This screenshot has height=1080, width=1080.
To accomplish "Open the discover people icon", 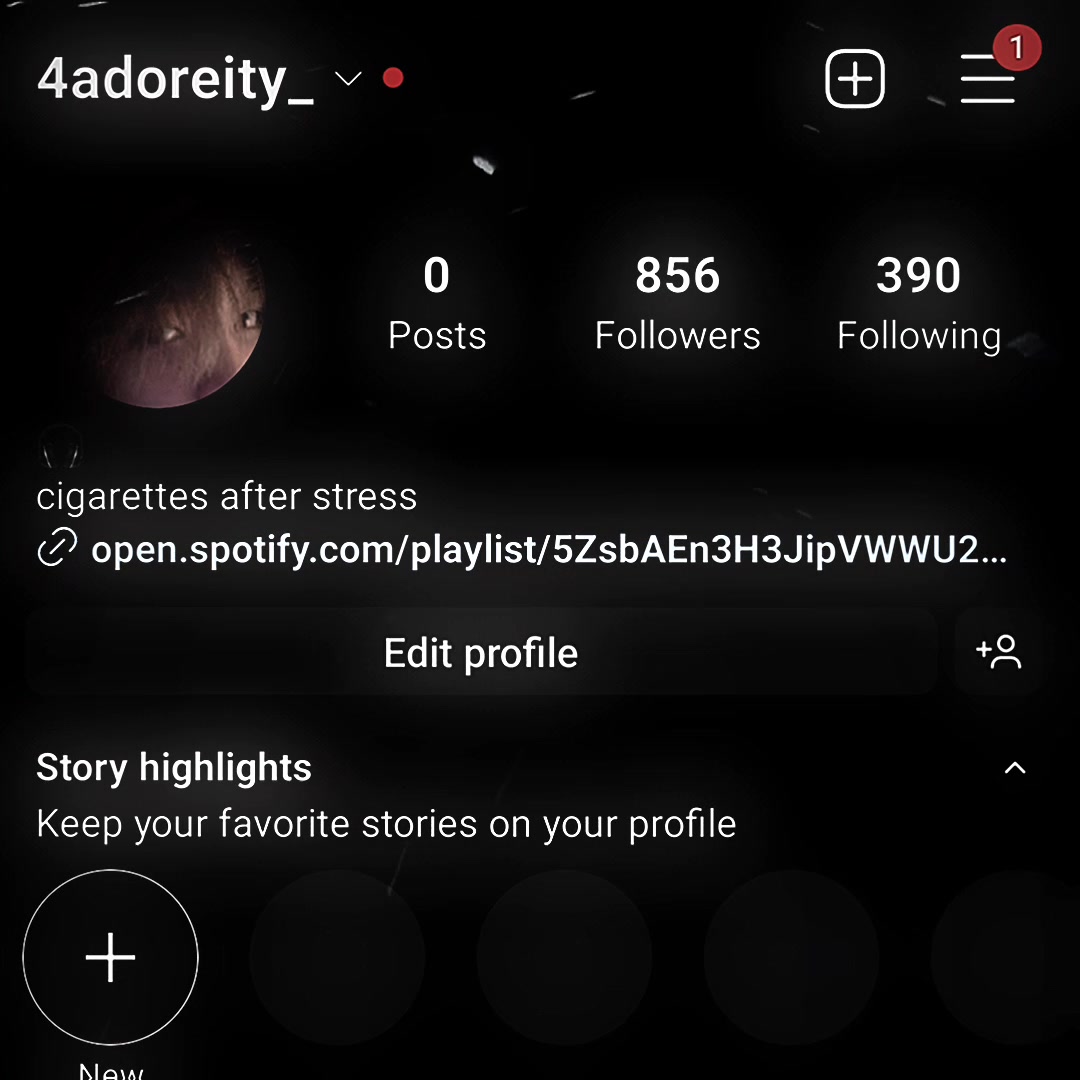I will (x=998, y=653).
